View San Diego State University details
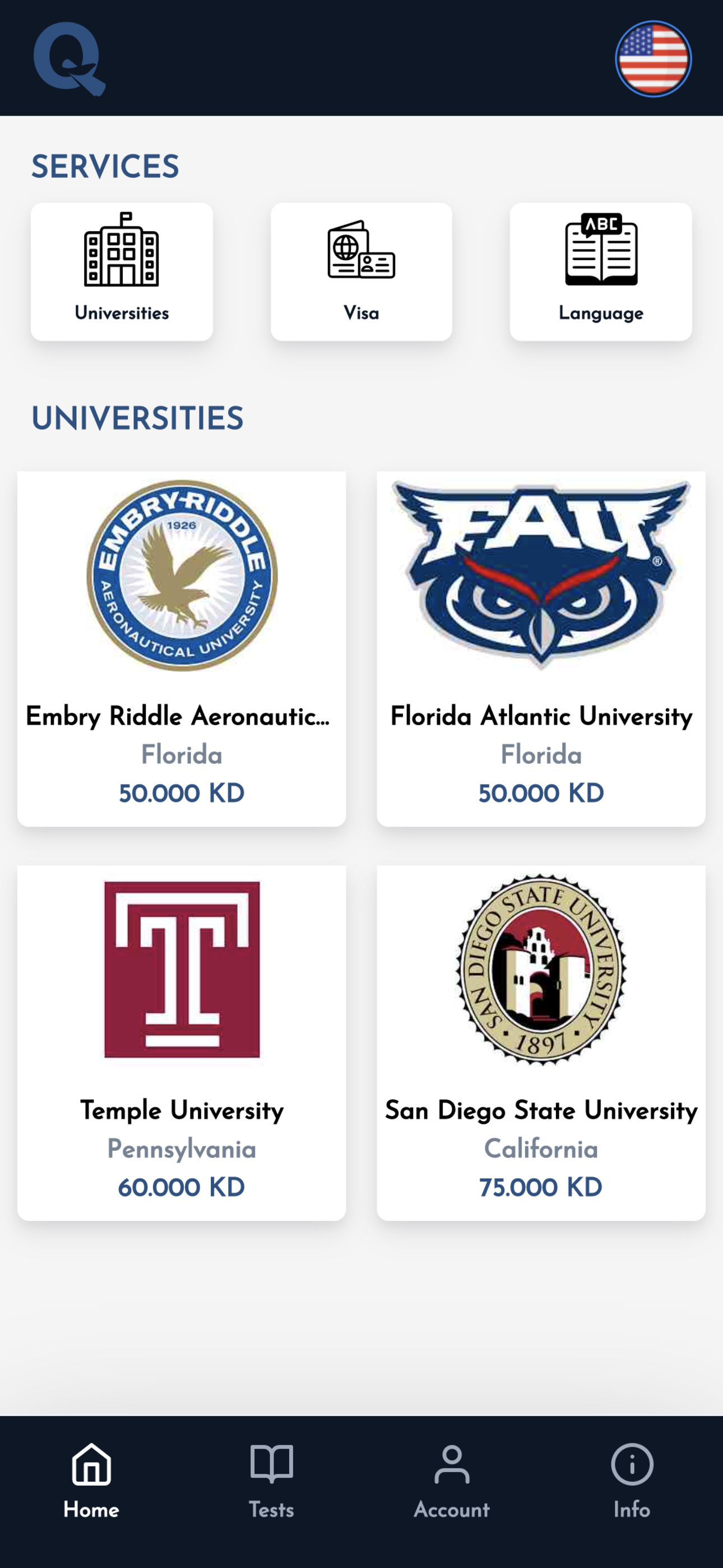 tap(541, 1042)
